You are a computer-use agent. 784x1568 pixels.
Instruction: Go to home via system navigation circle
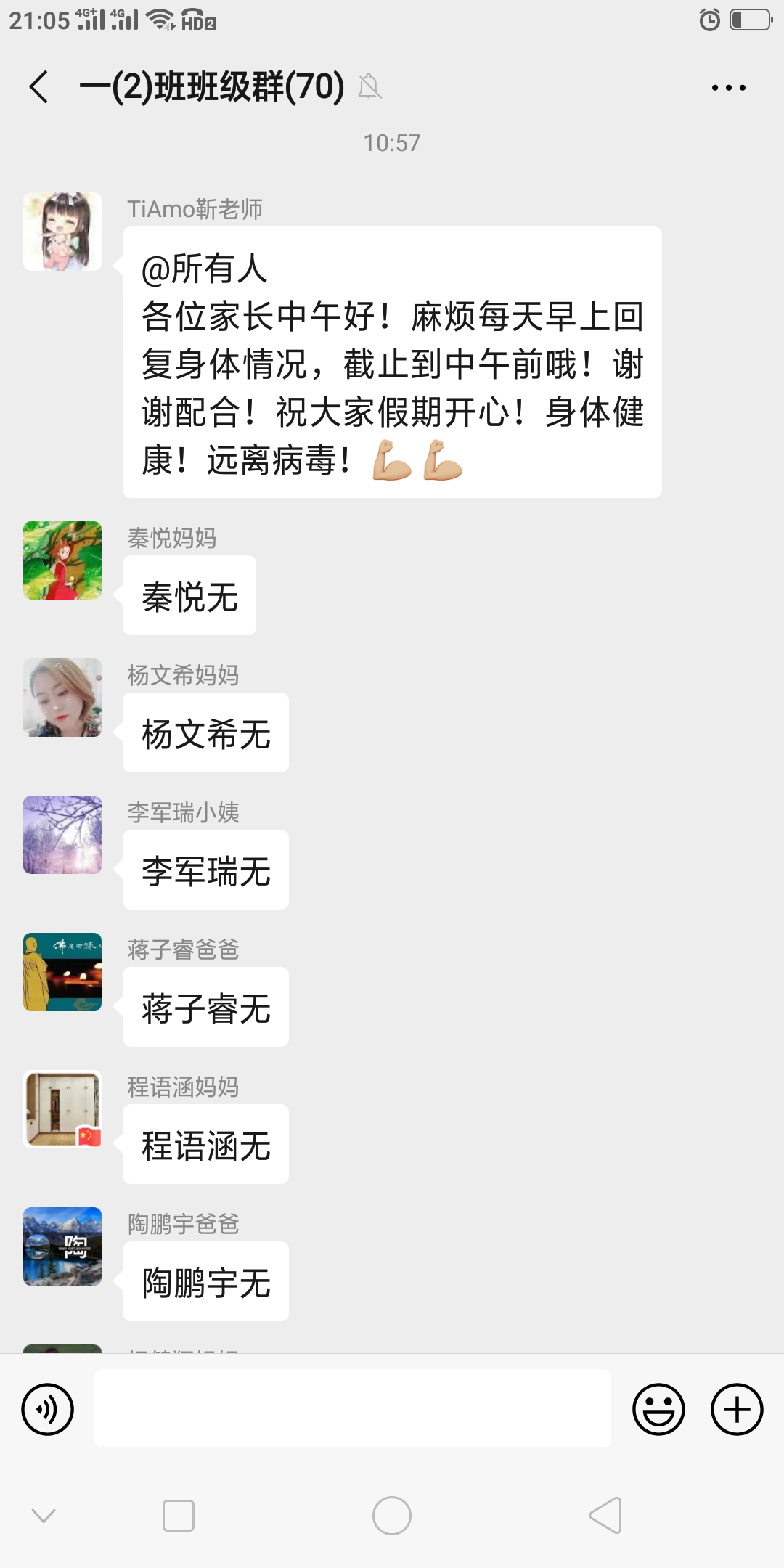pyautogui.click(x=392, y=1516)
